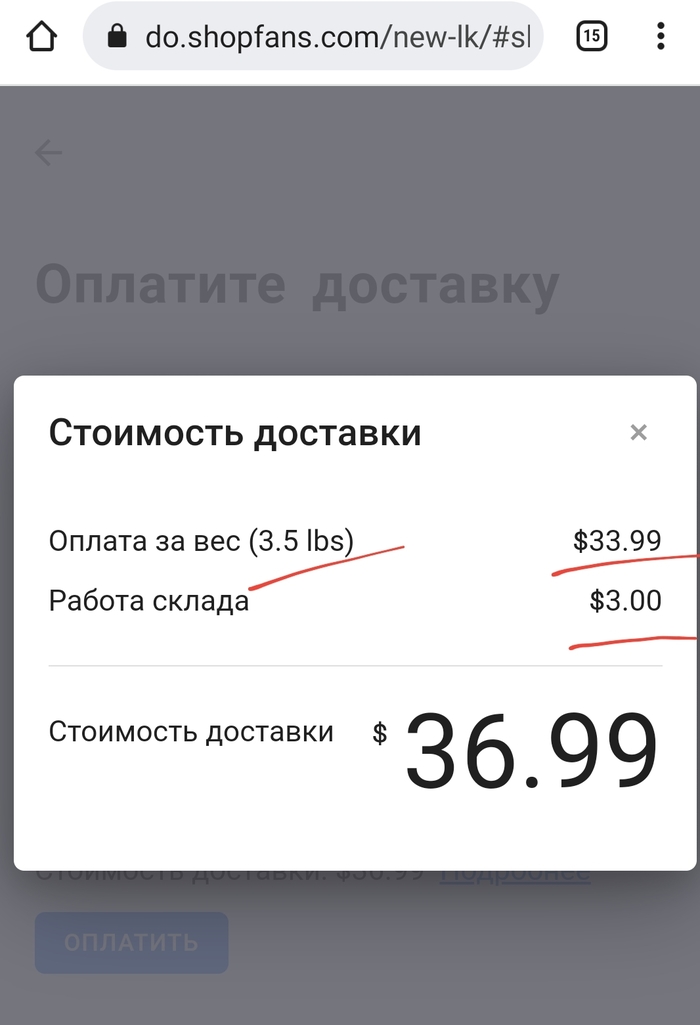The width and height of the screenshot is (700, 1025).
Task: Open the browser tab switcher
Action: [x=592, y=37]
